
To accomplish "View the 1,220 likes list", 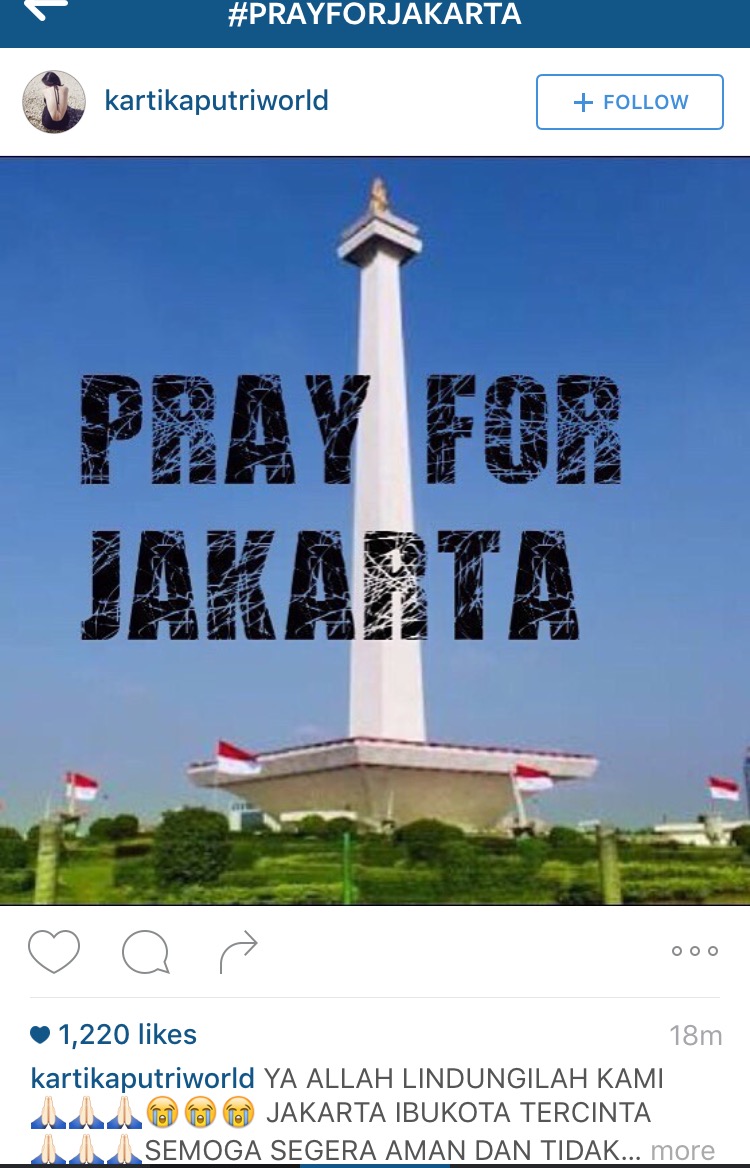I will tap(114, 1034).
